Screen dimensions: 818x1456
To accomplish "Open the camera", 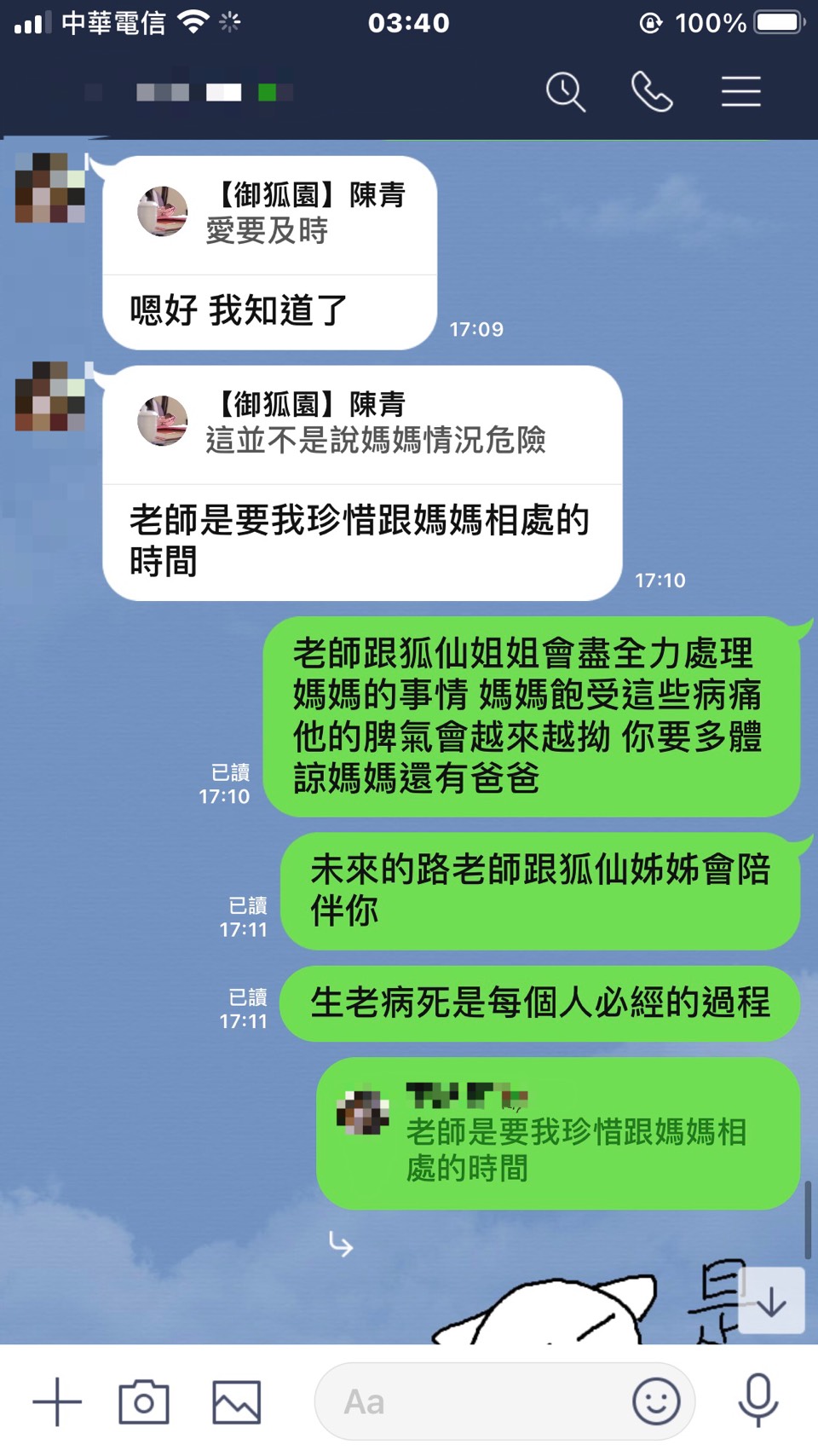I will (x=144, y=1401).
